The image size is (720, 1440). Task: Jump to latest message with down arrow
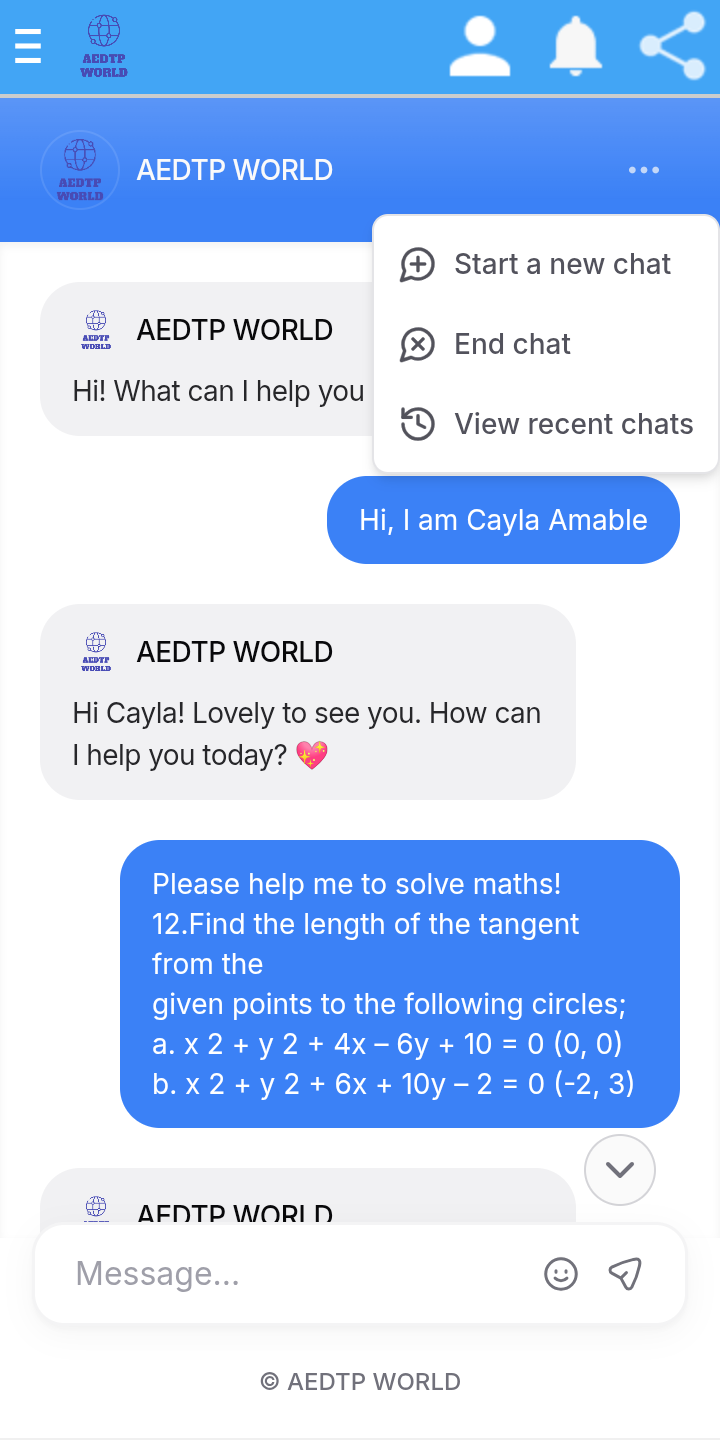pos(620,1170)
